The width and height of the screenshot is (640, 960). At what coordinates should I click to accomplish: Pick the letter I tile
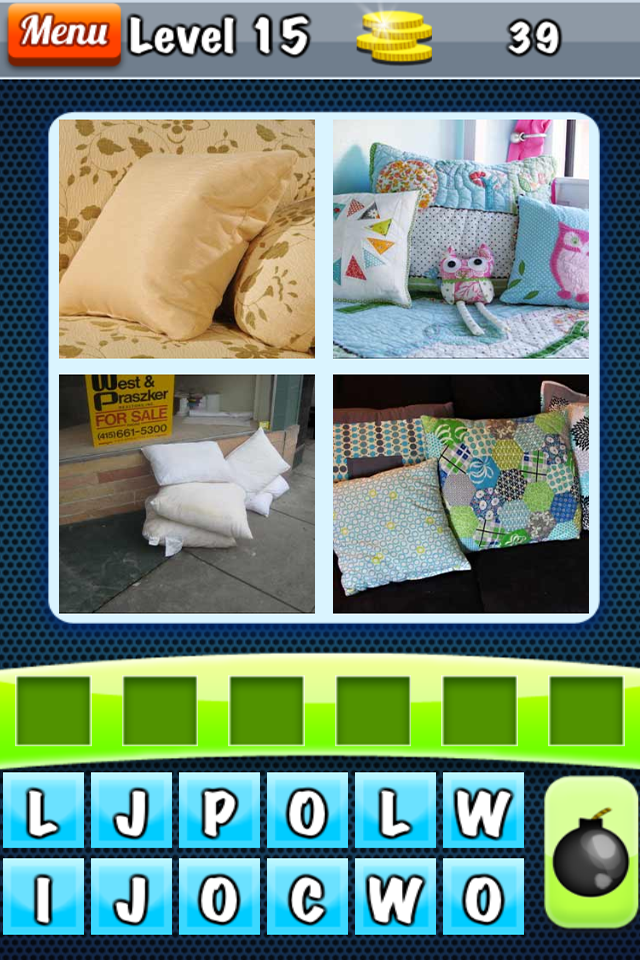(43, 899)
